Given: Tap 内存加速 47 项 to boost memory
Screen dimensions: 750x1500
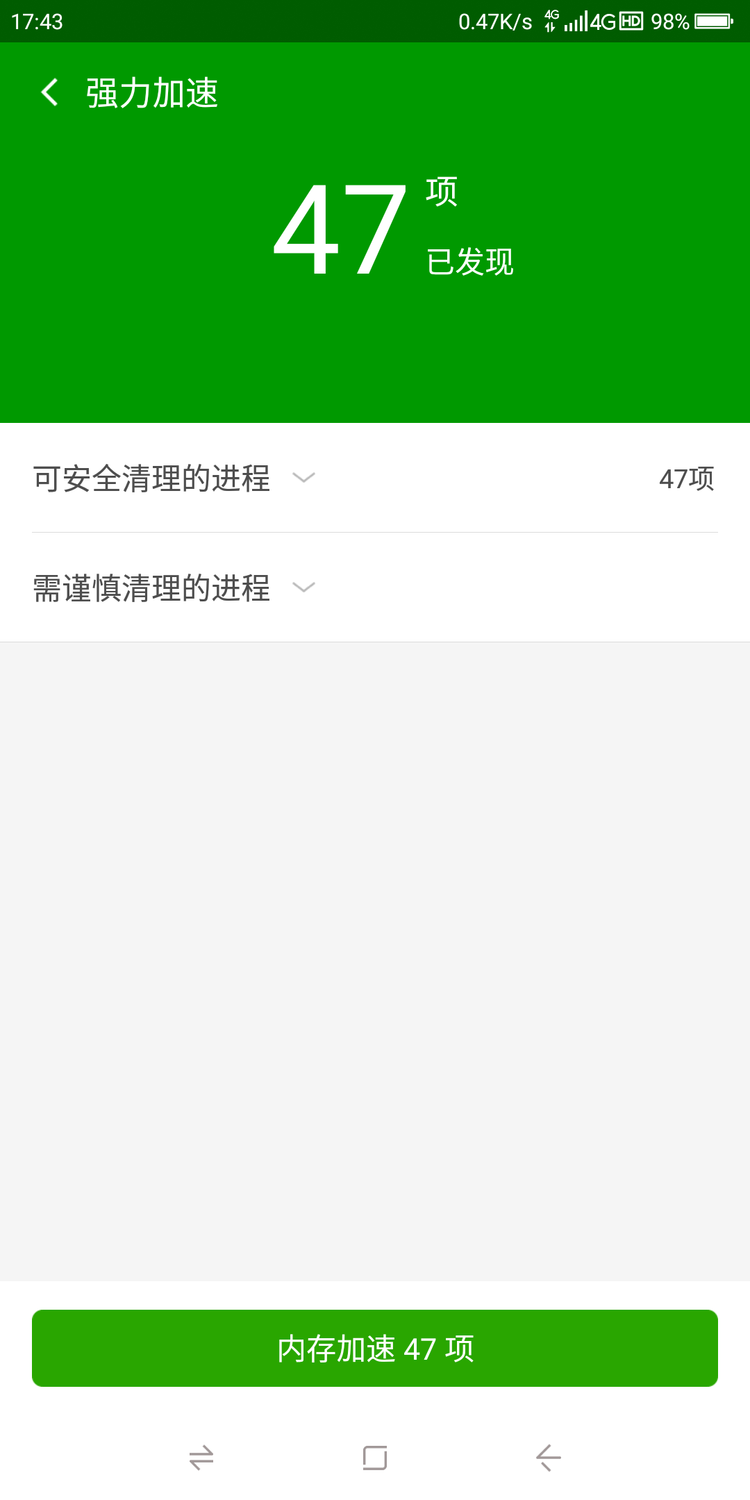Looking at the screenshot, I should [x=375, y=1348].
